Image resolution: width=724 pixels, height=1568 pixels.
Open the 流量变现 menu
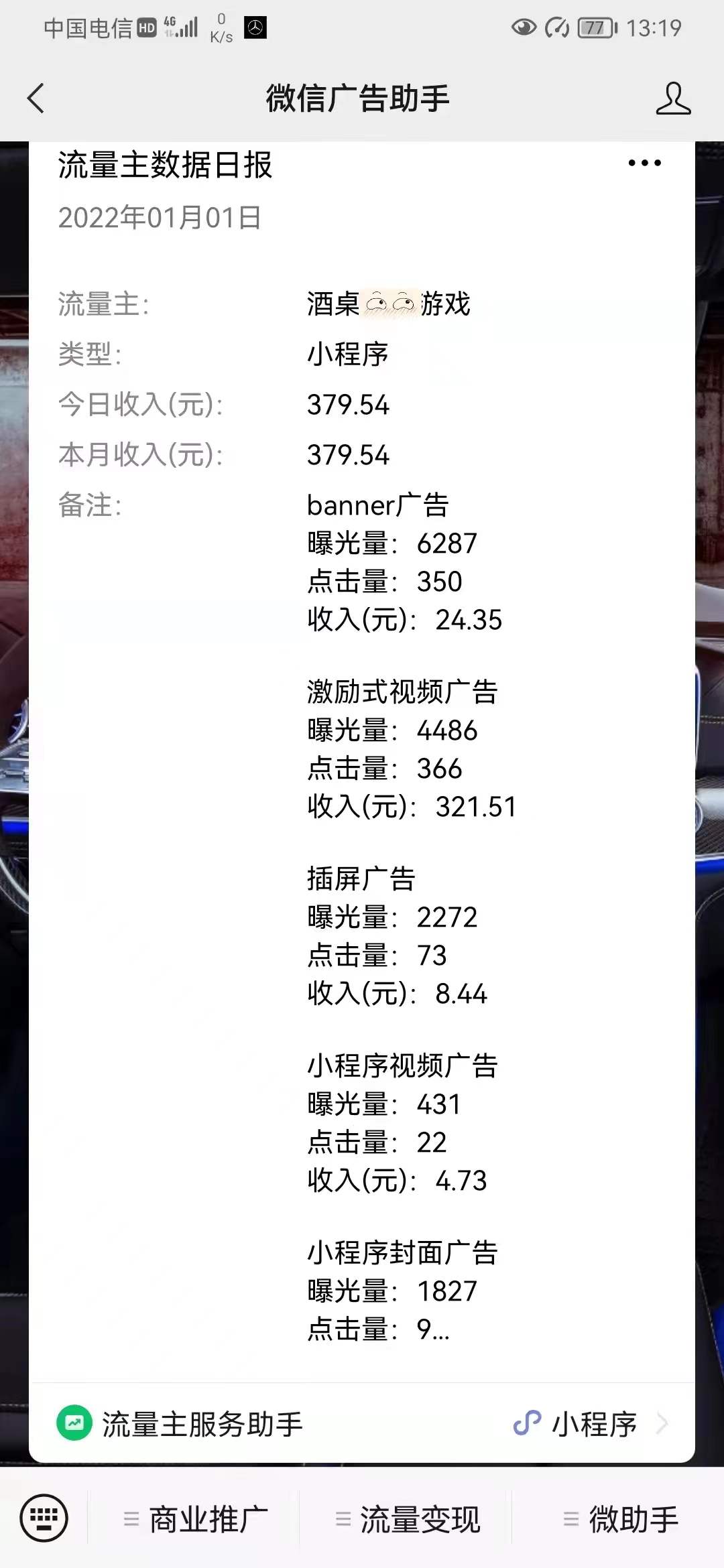408,1519
